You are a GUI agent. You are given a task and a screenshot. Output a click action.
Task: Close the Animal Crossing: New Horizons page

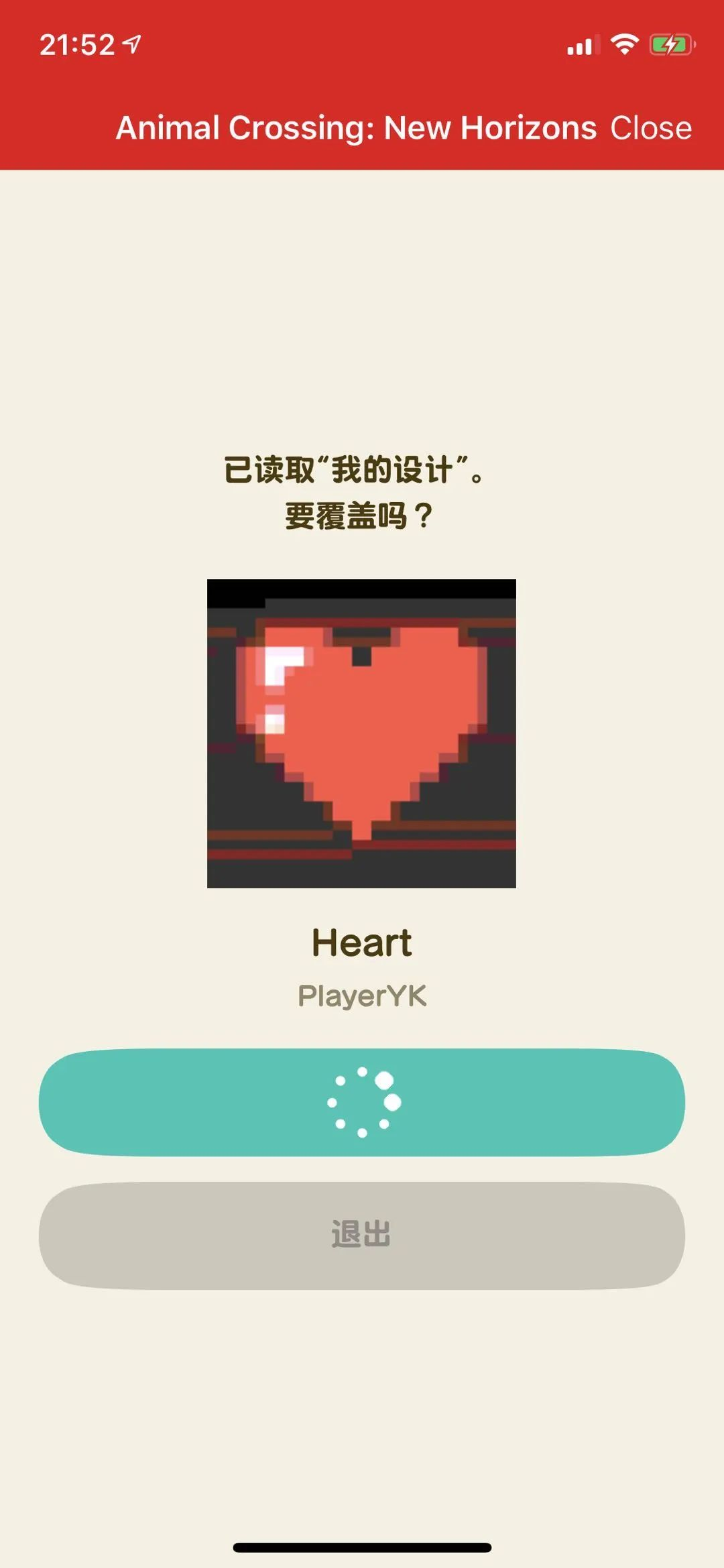coord(650,127)
